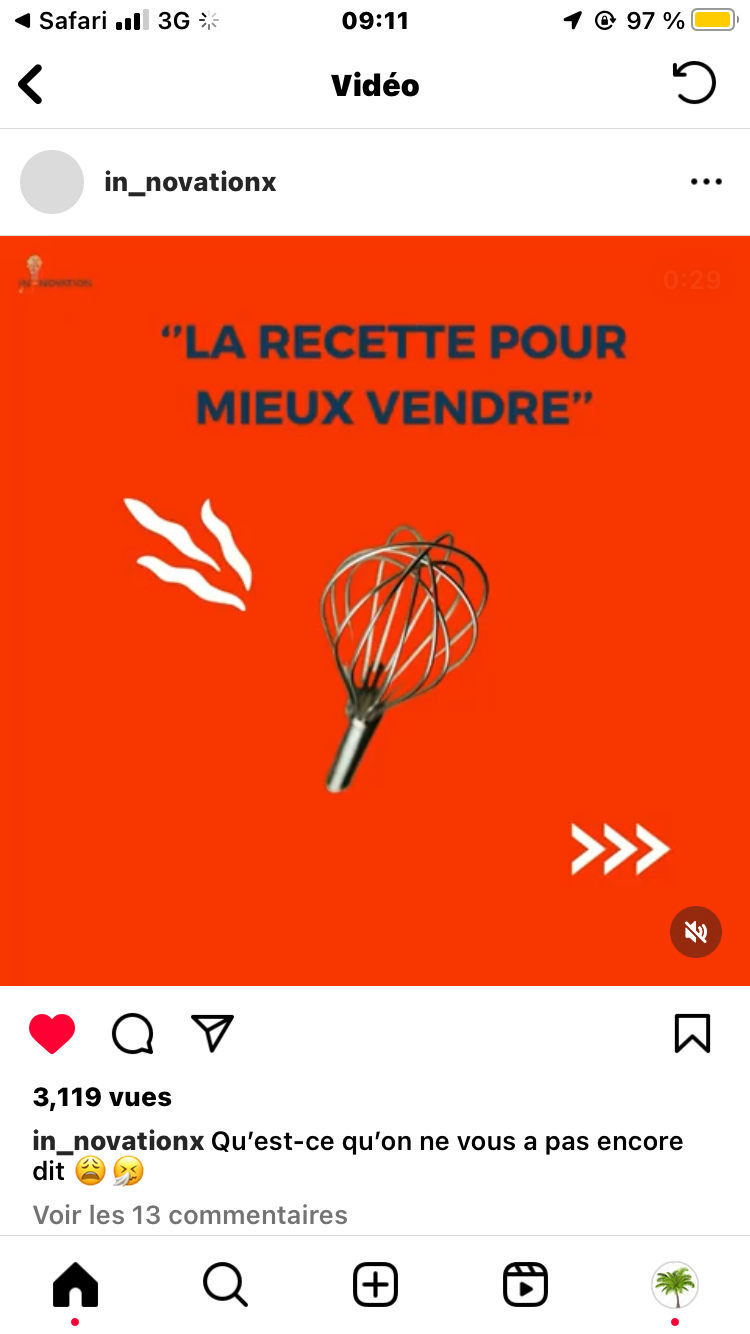
Task: Unmute the video sound
Action: point(695,932)
